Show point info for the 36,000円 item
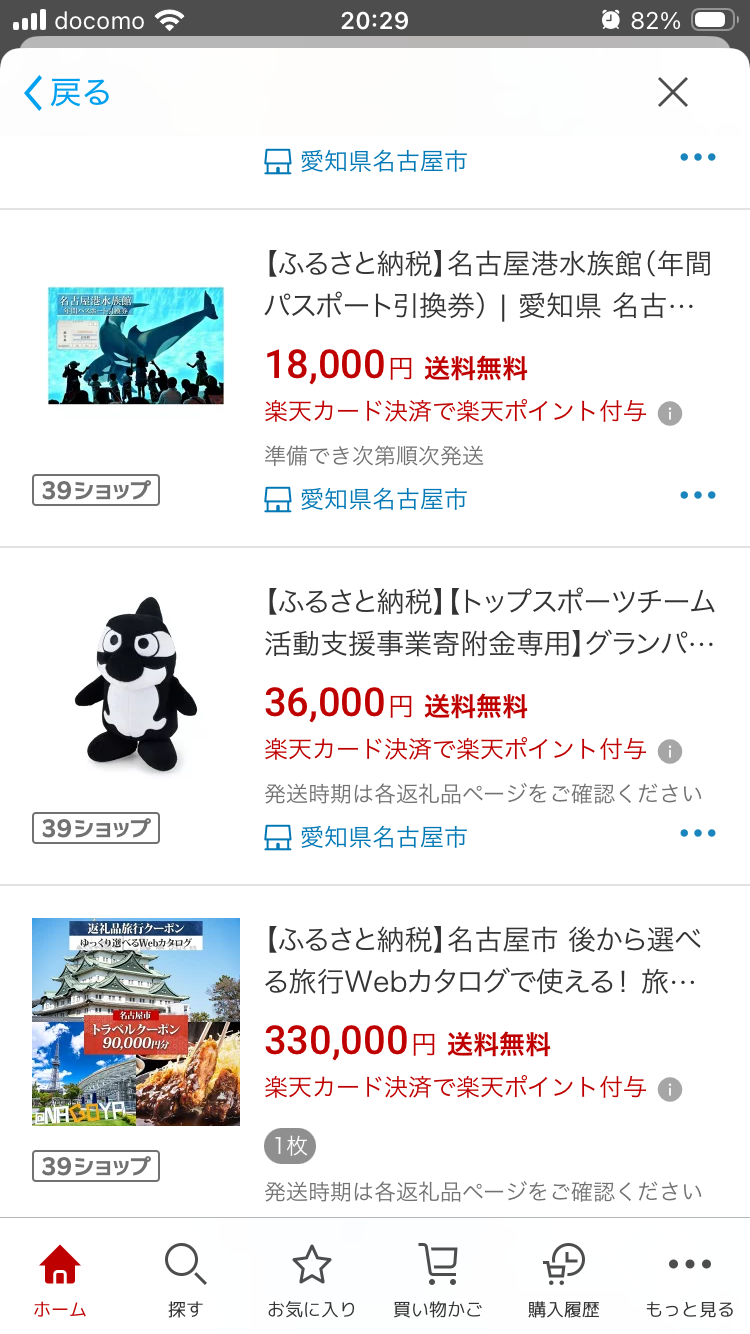This screenshot has width=750, height=1334. (670, 751)
